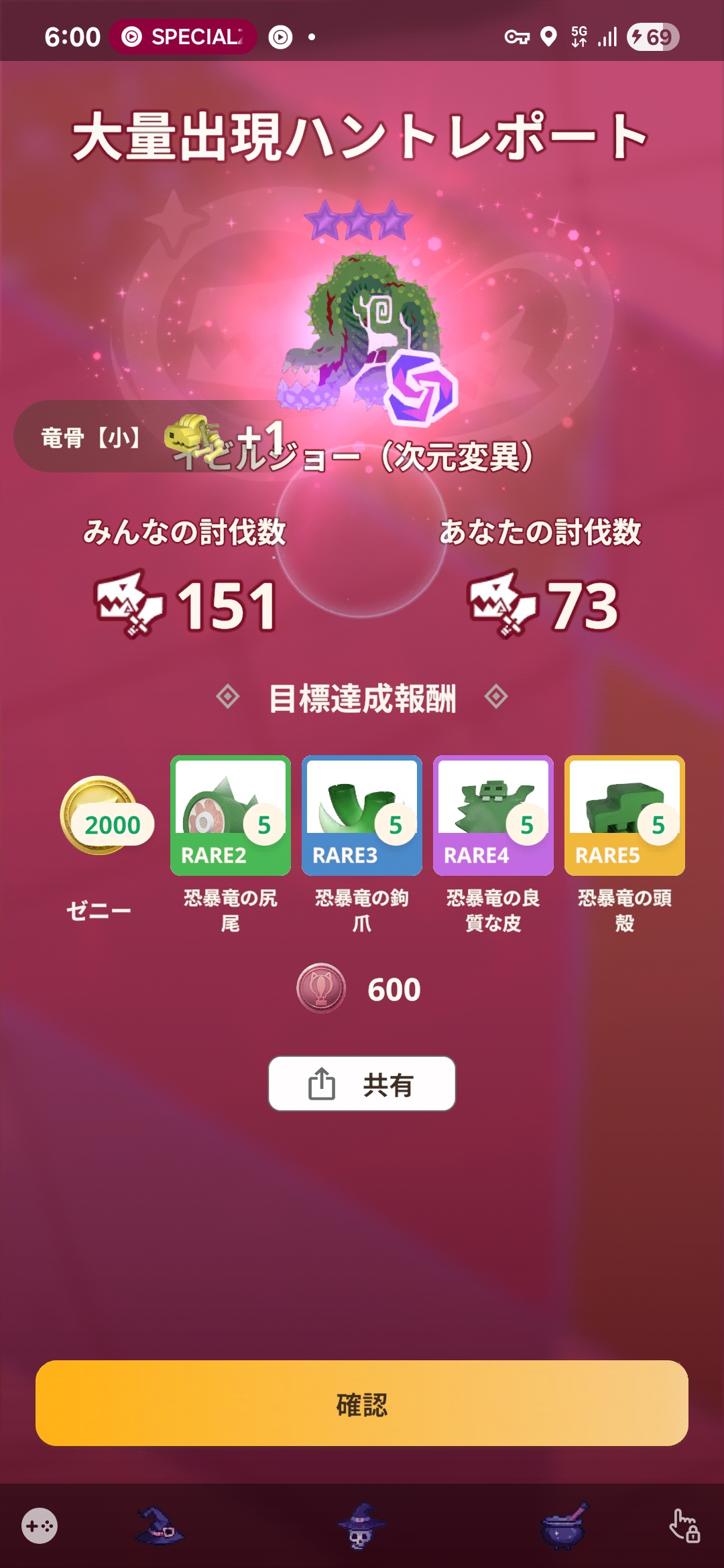Open the 恐暴竜の鉤爪 RARE3 reward
The width and height of the screenshot is (724, 1568).
[x=362, y=815]
